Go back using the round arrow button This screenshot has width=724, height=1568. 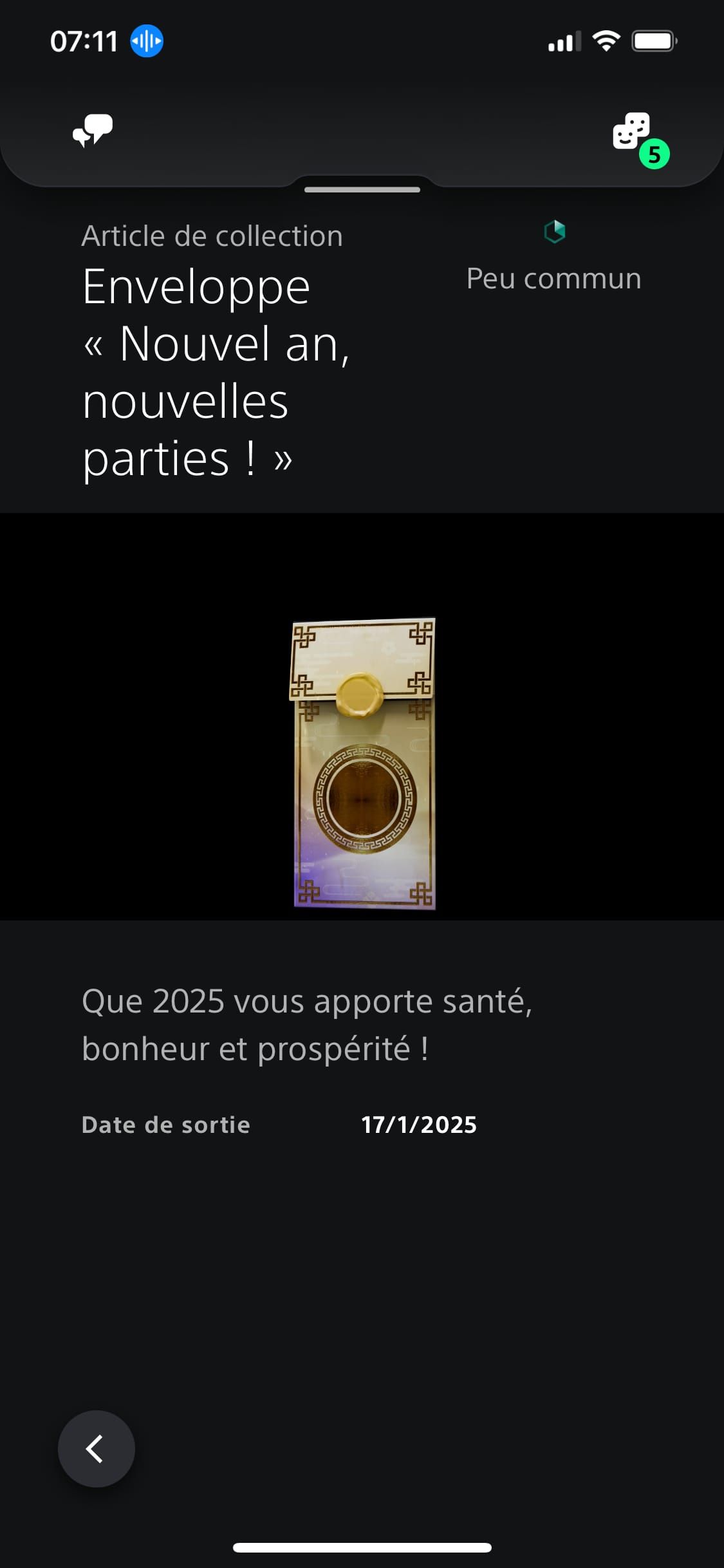(x=97, y=1448)
